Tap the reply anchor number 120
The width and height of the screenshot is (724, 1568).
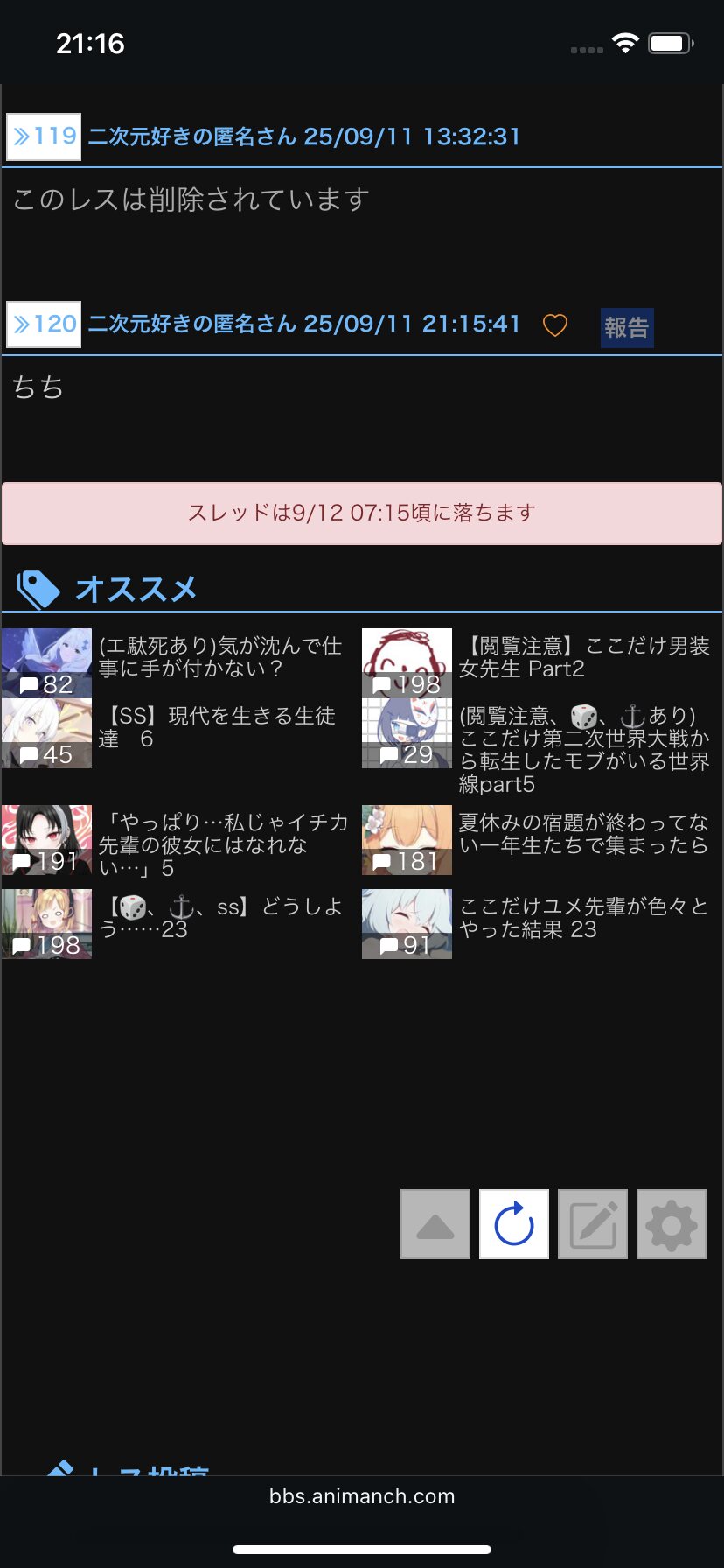click(x=44, y=325)
